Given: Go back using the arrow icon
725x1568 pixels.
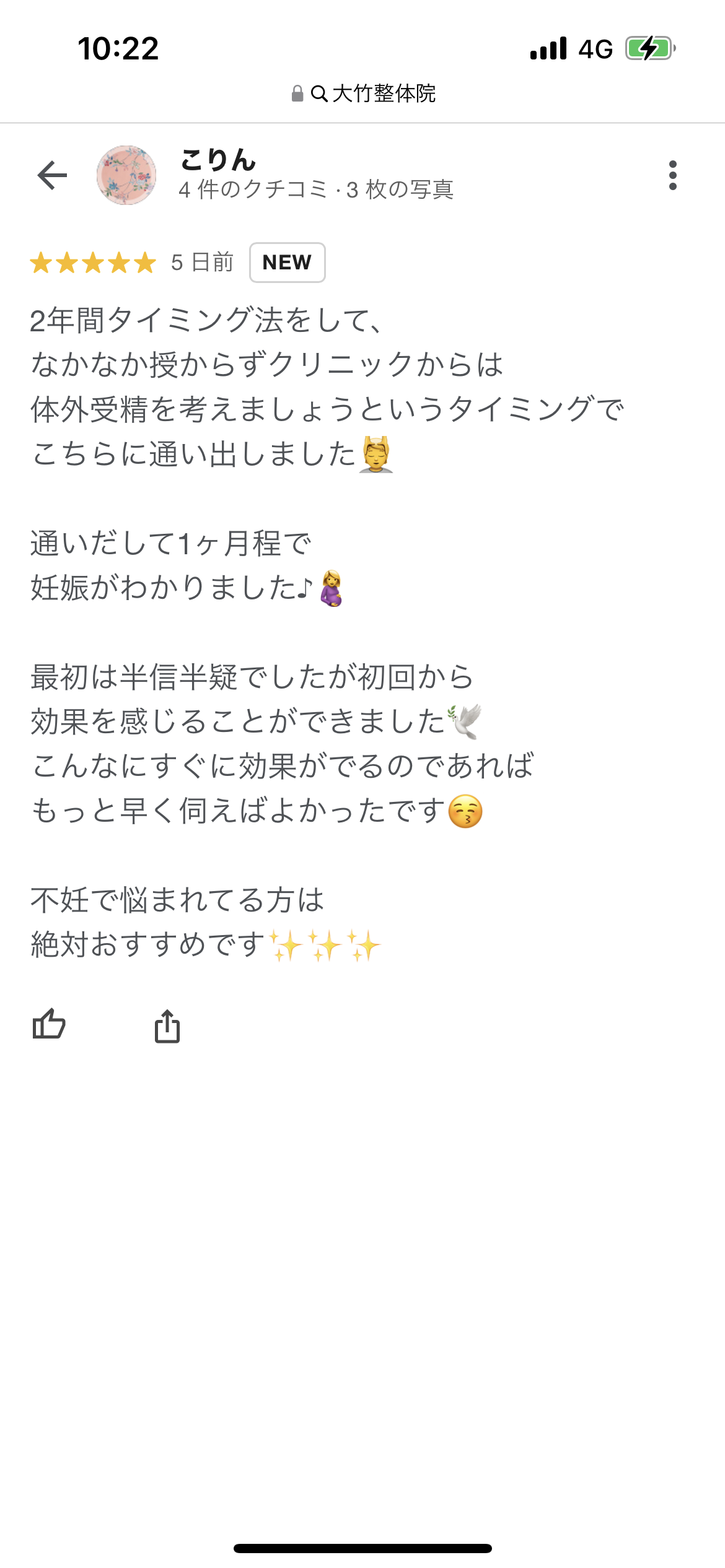Looking at the screenshot, I should 52,175.
